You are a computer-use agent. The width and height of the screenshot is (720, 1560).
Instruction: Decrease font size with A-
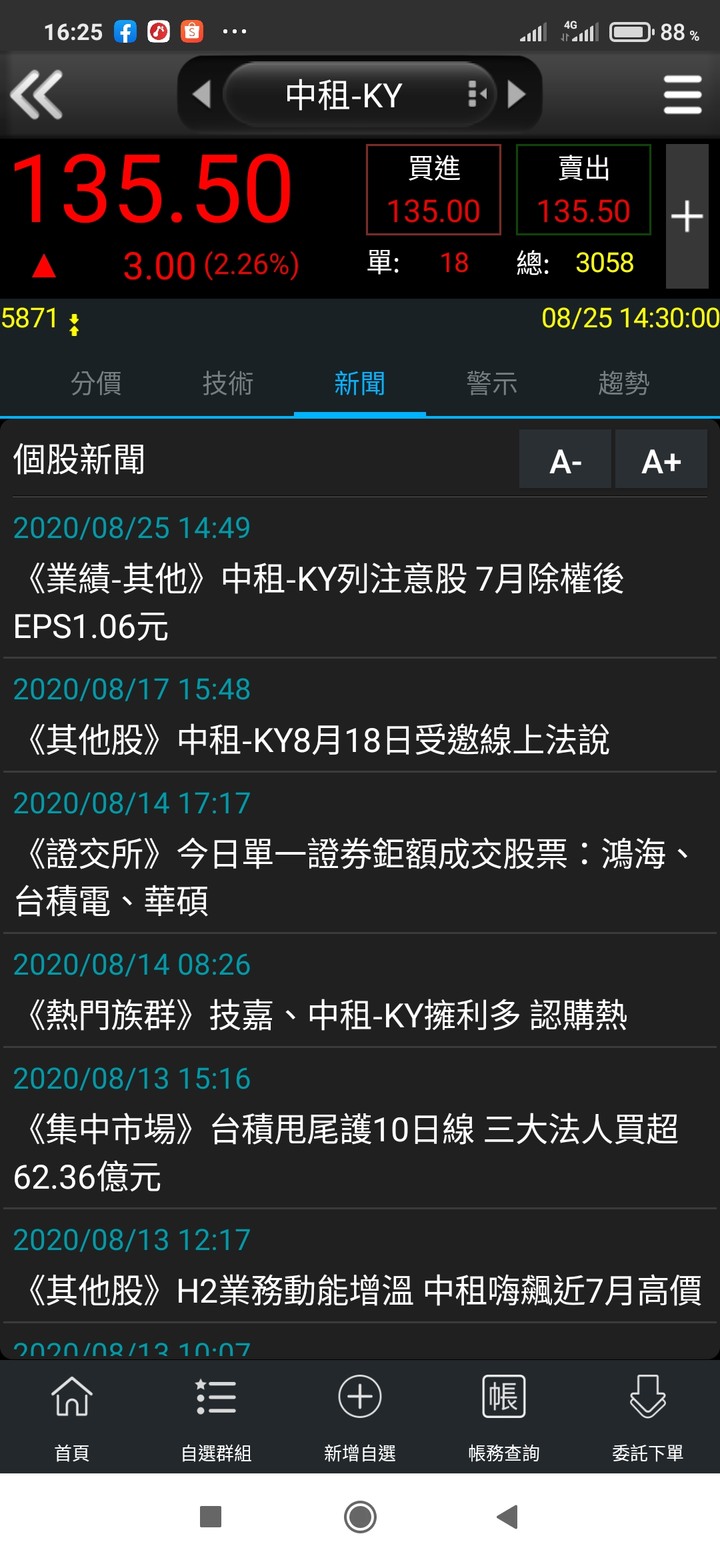pos(565,460)
